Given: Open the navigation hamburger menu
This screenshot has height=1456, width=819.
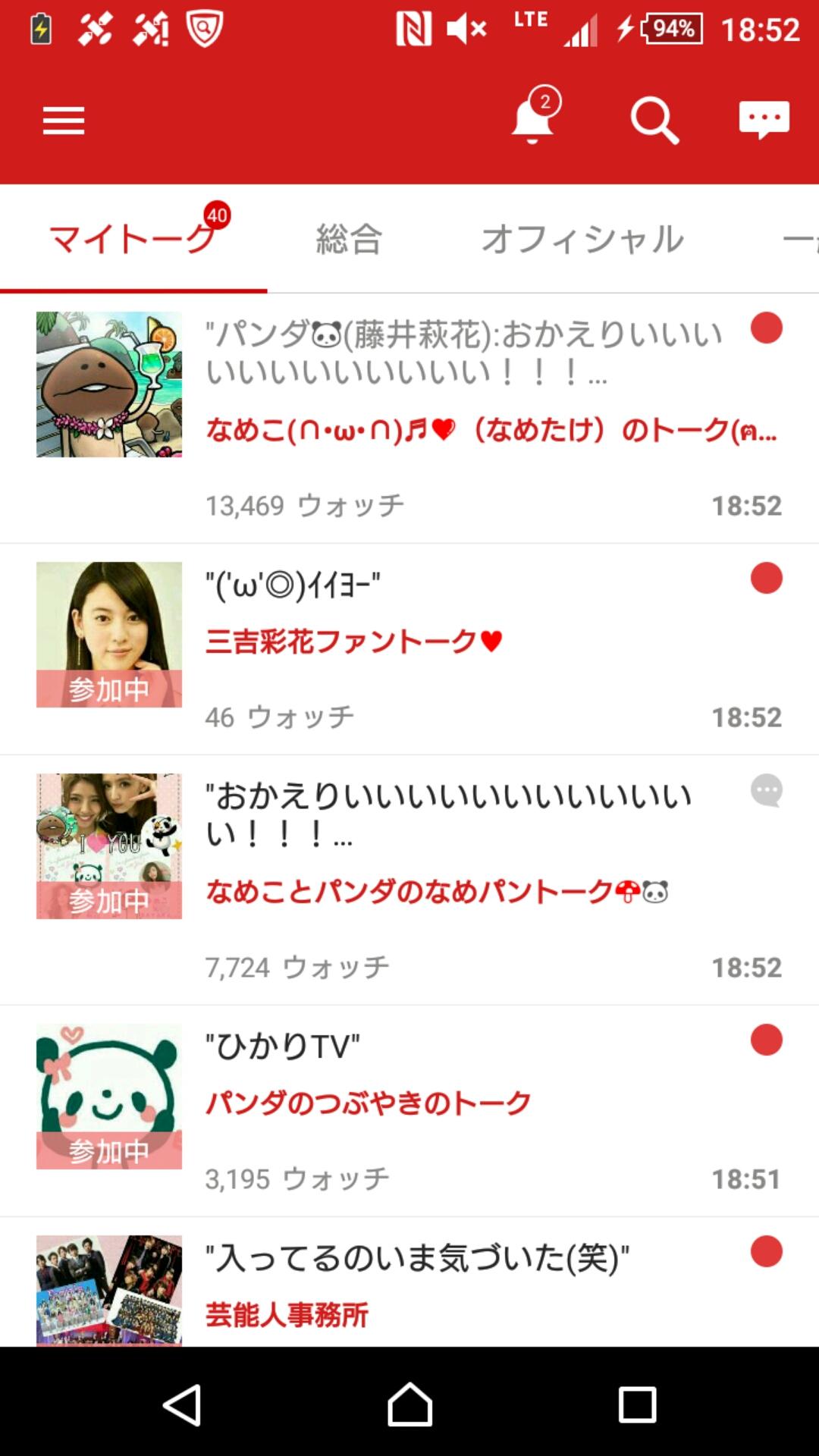Looking at the screenshot, I should pos(63,121).
